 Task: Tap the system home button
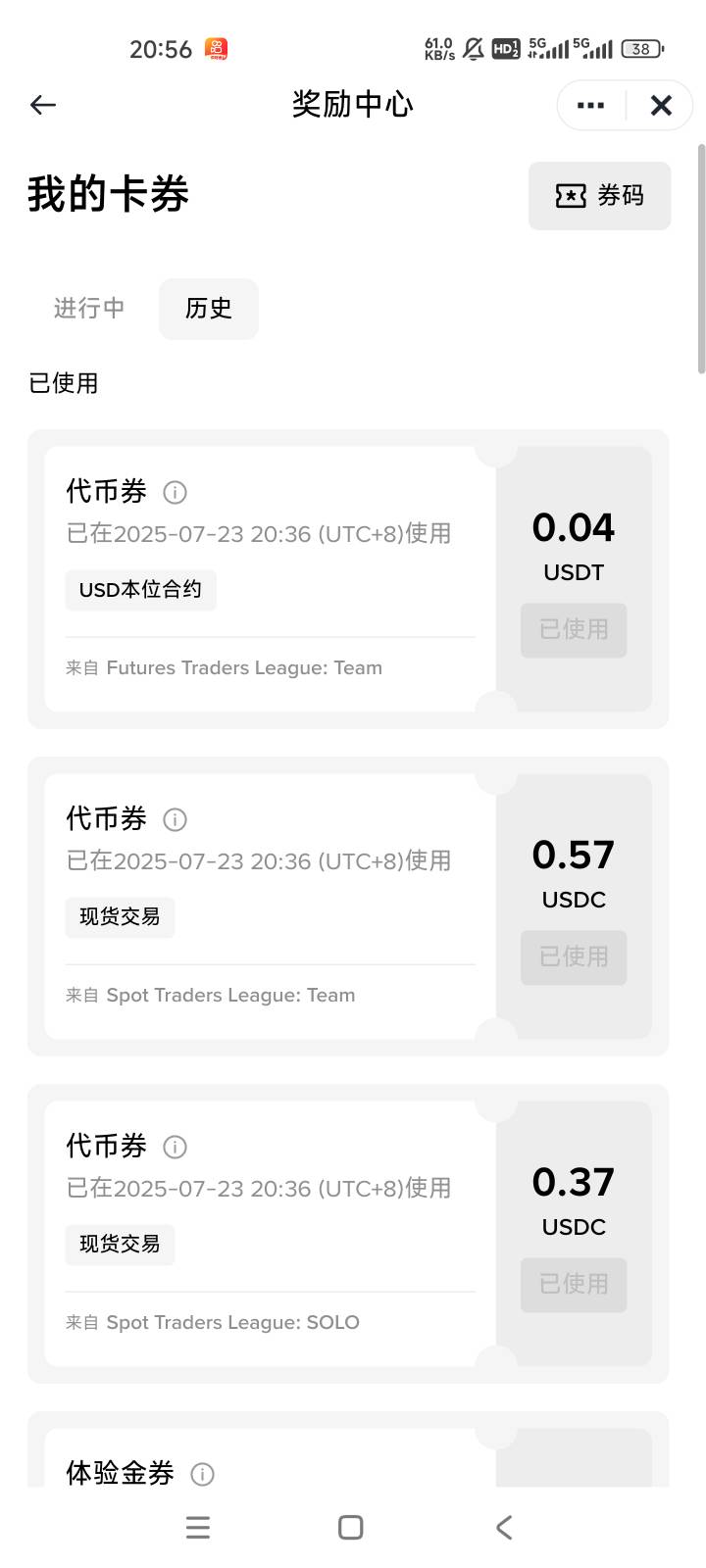350,1527
